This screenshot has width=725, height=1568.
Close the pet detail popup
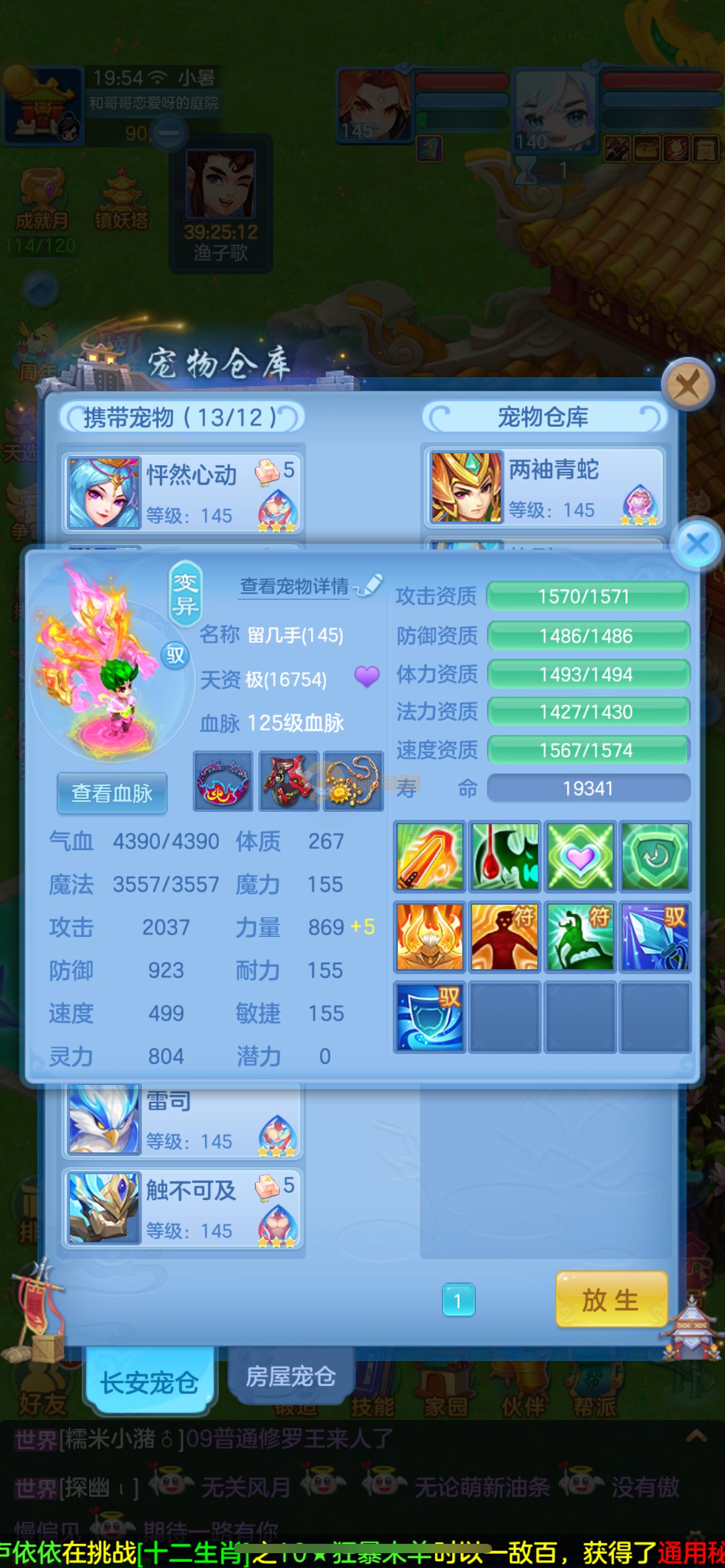(x=697, y=544)
